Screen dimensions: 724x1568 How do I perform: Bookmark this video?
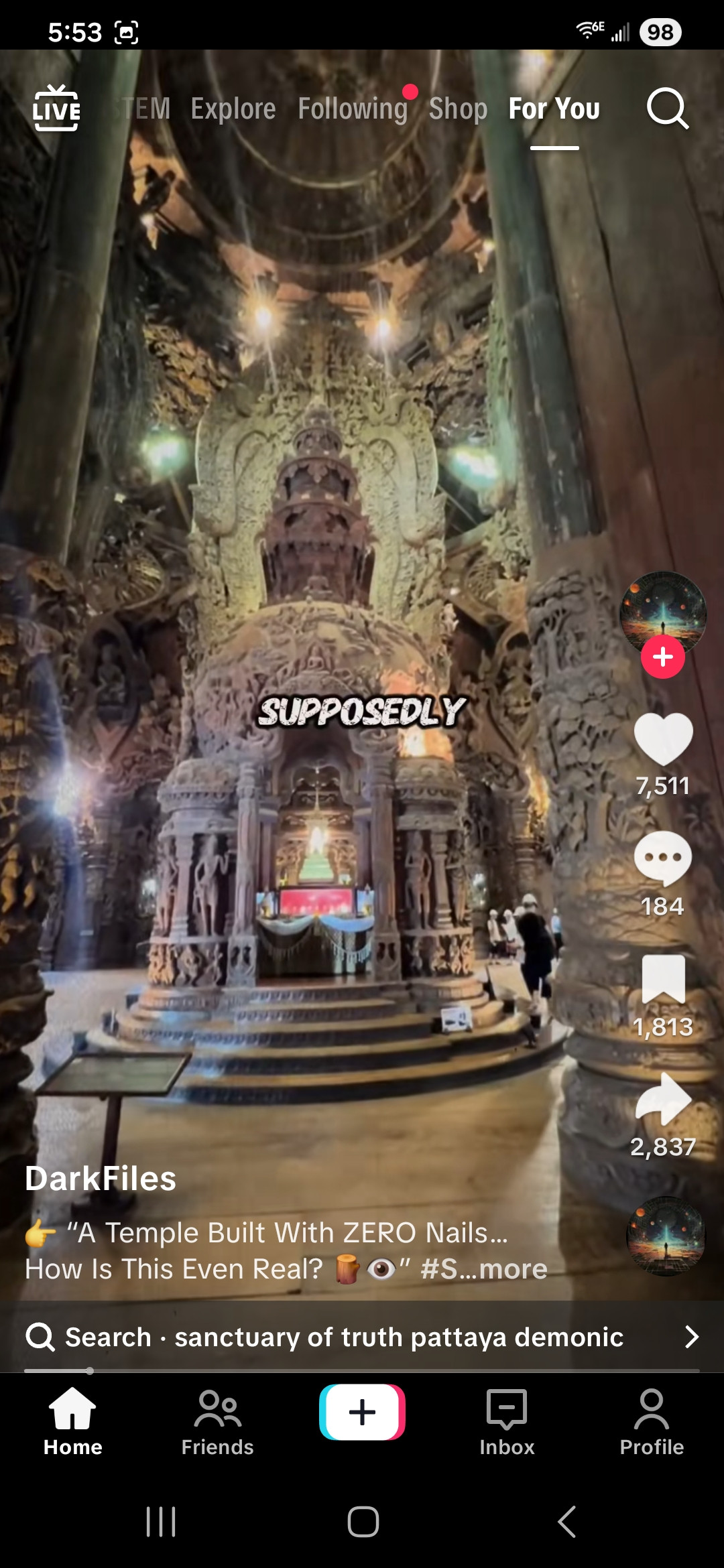point(662,980)
